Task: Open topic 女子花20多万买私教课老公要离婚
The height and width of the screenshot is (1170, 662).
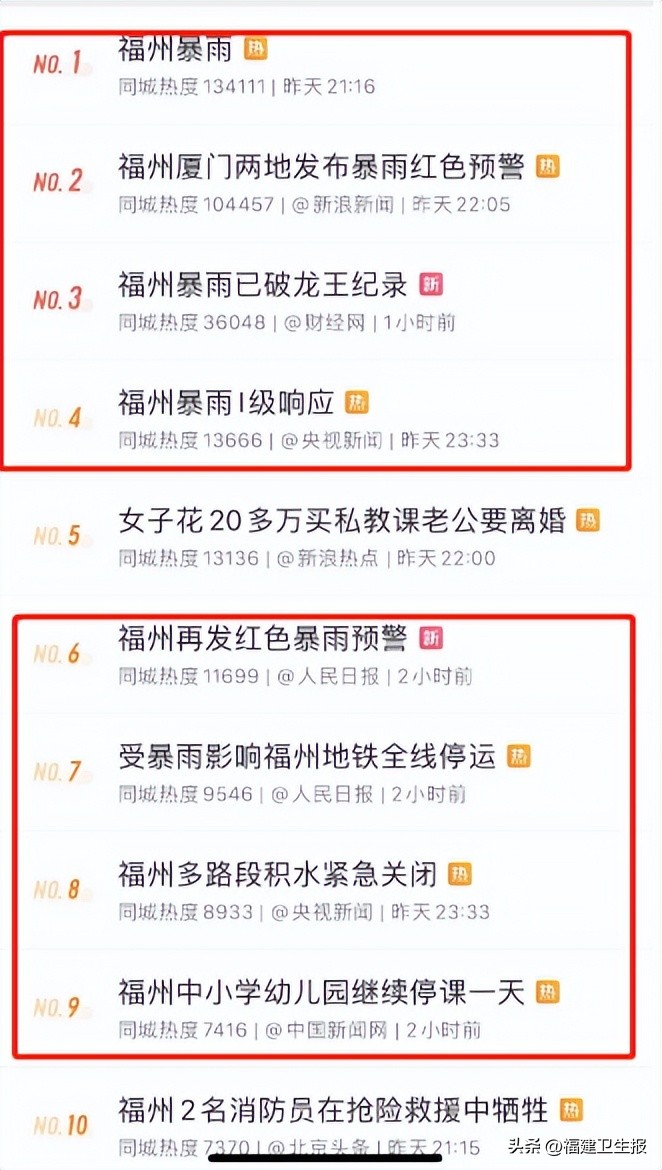Action: [x=342, y=520]
